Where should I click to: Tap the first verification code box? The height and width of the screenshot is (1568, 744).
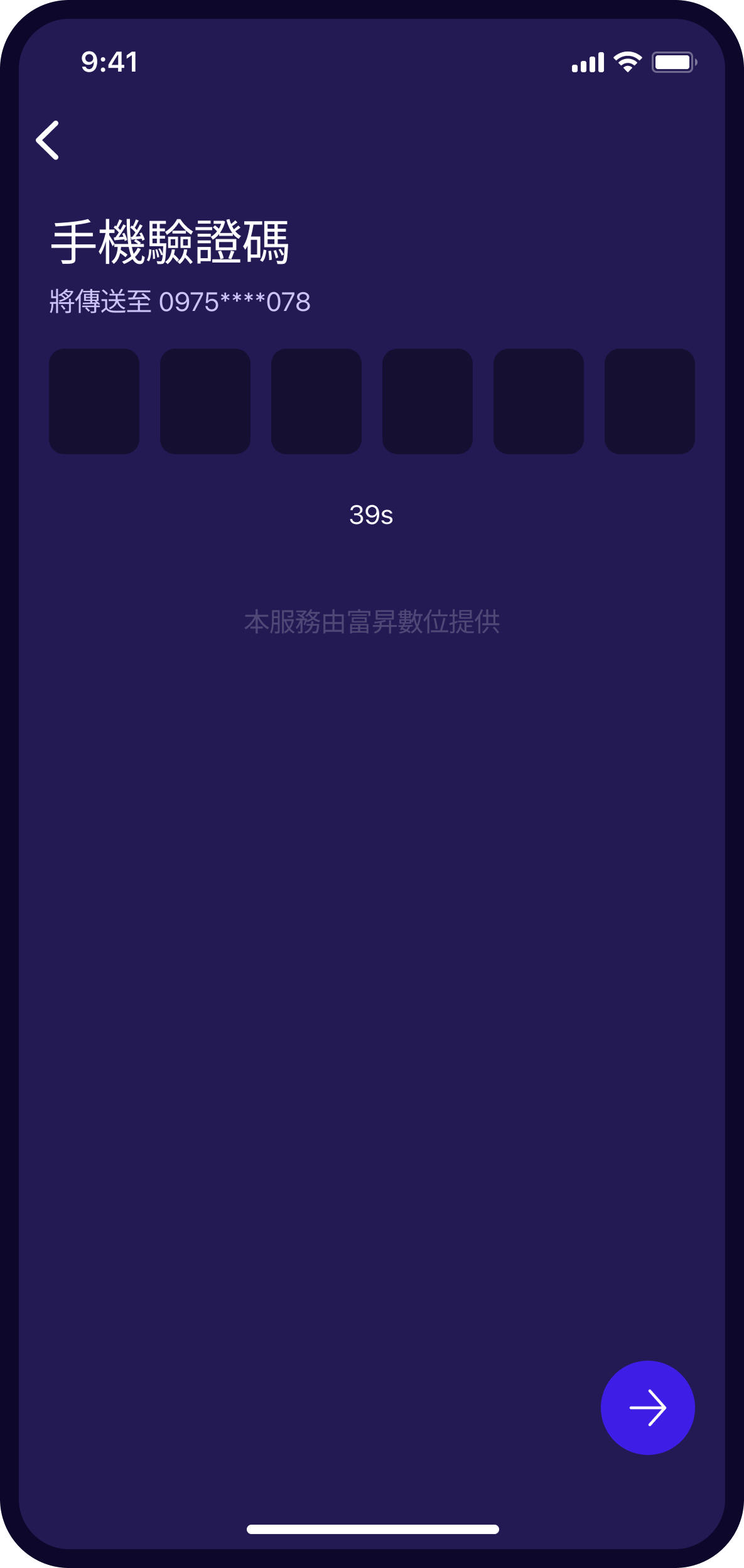(94, 401)
